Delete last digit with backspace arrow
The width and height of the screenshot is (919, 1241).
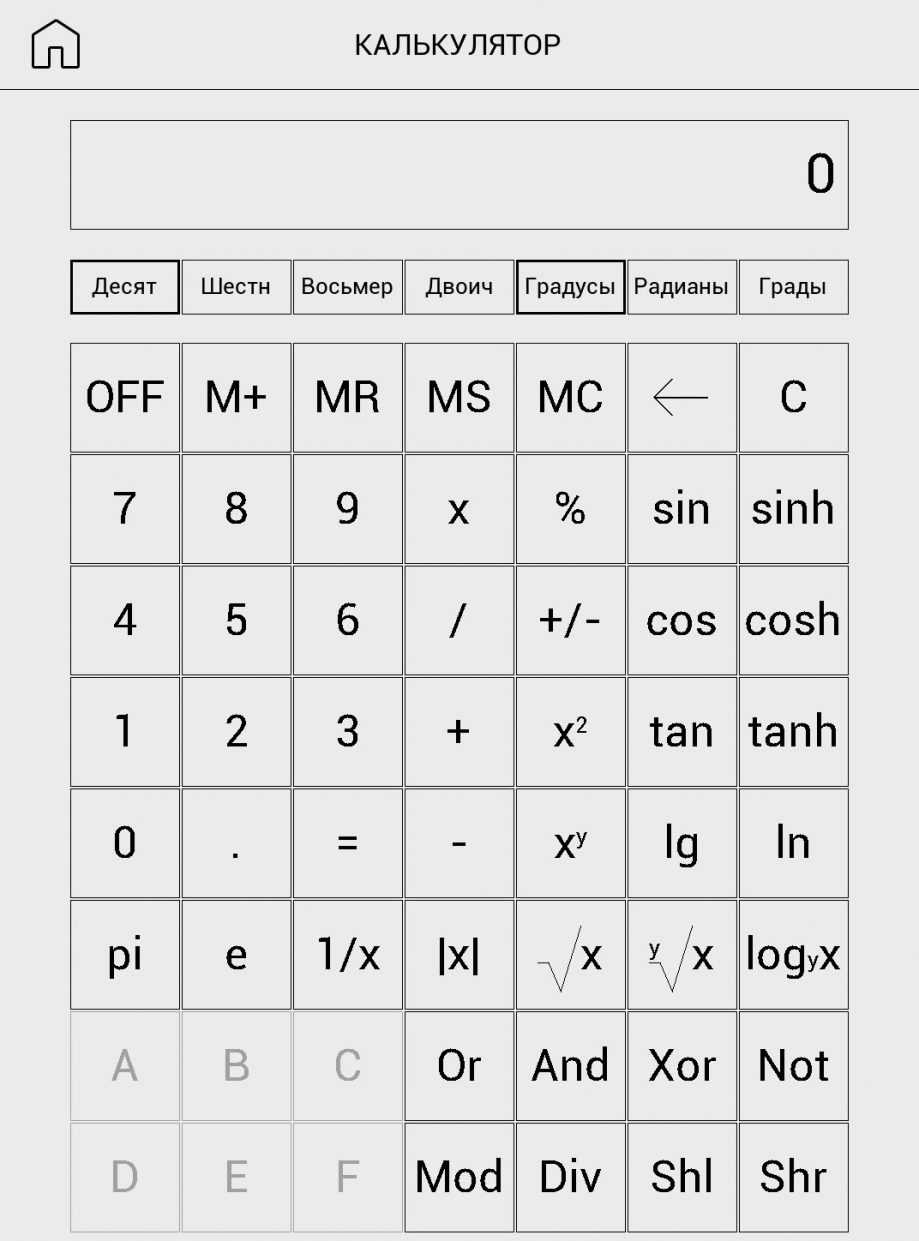click(681, 398)
